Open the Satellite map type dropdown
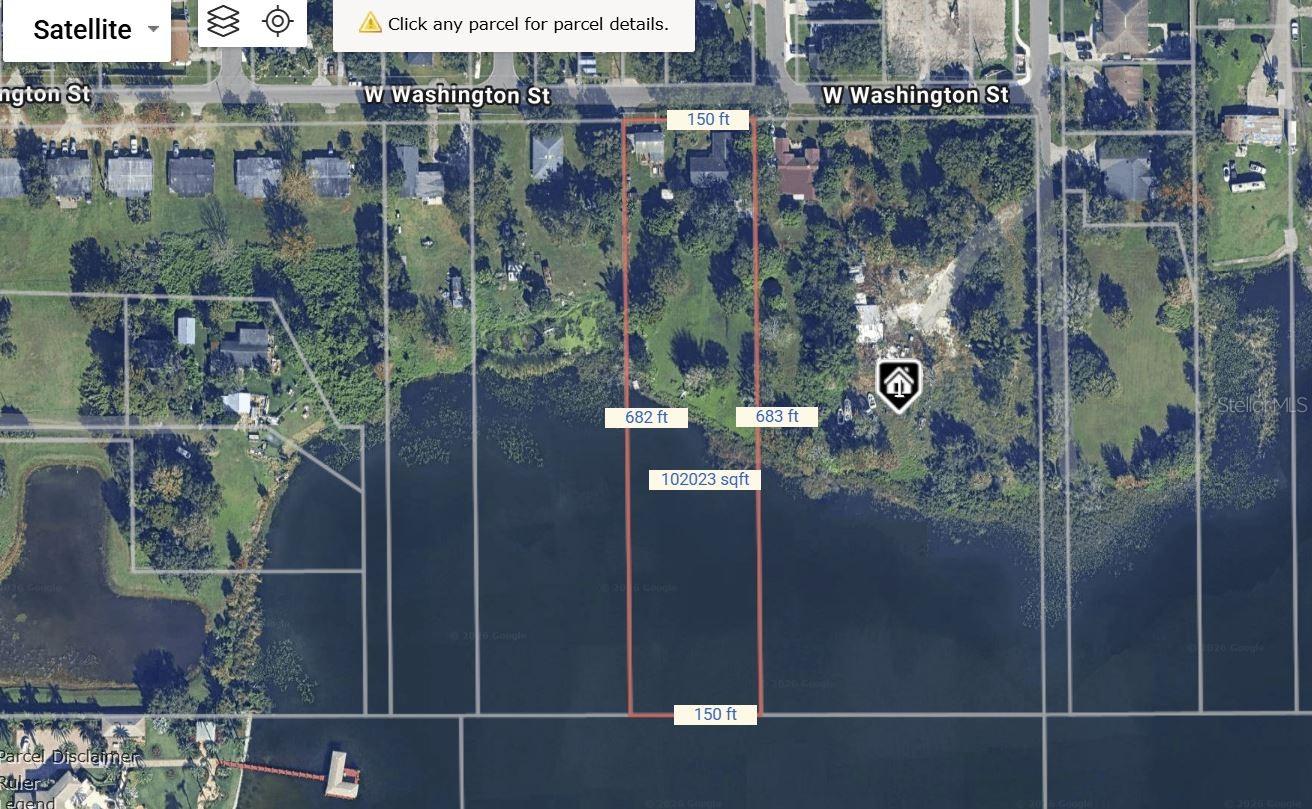This screenshot has height=809, width=1312. tap(86, 30)
